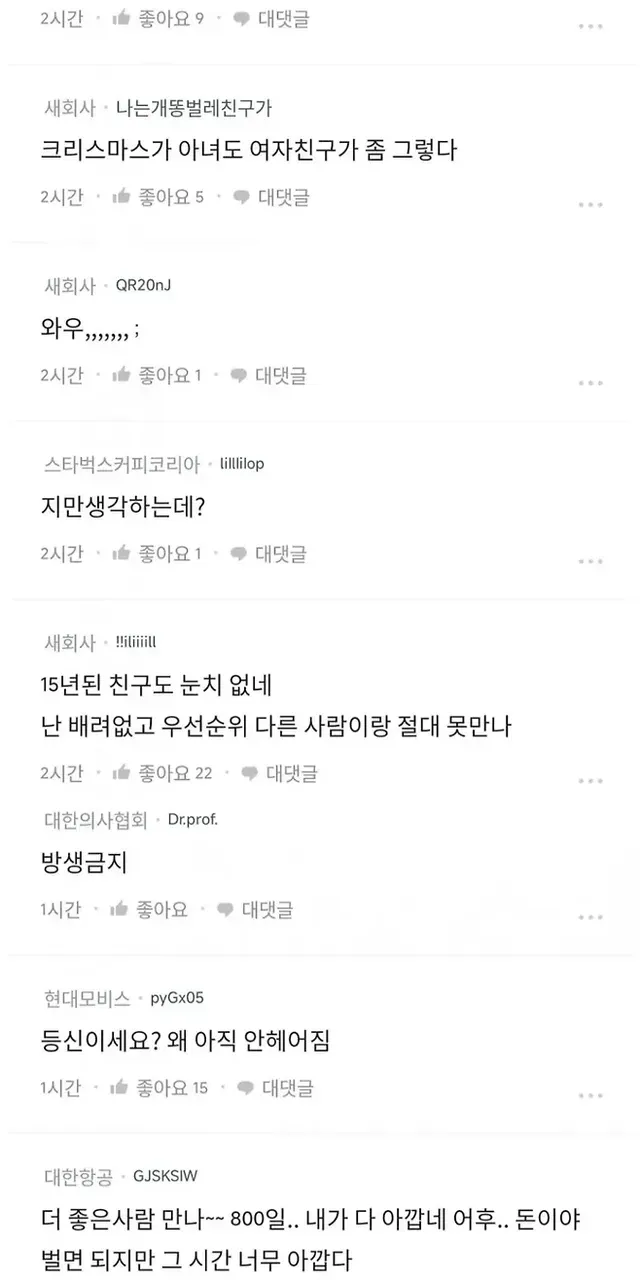Open more options for pyGx05's comment
The image size is (640, 1280).
(x=591, y=1094)
